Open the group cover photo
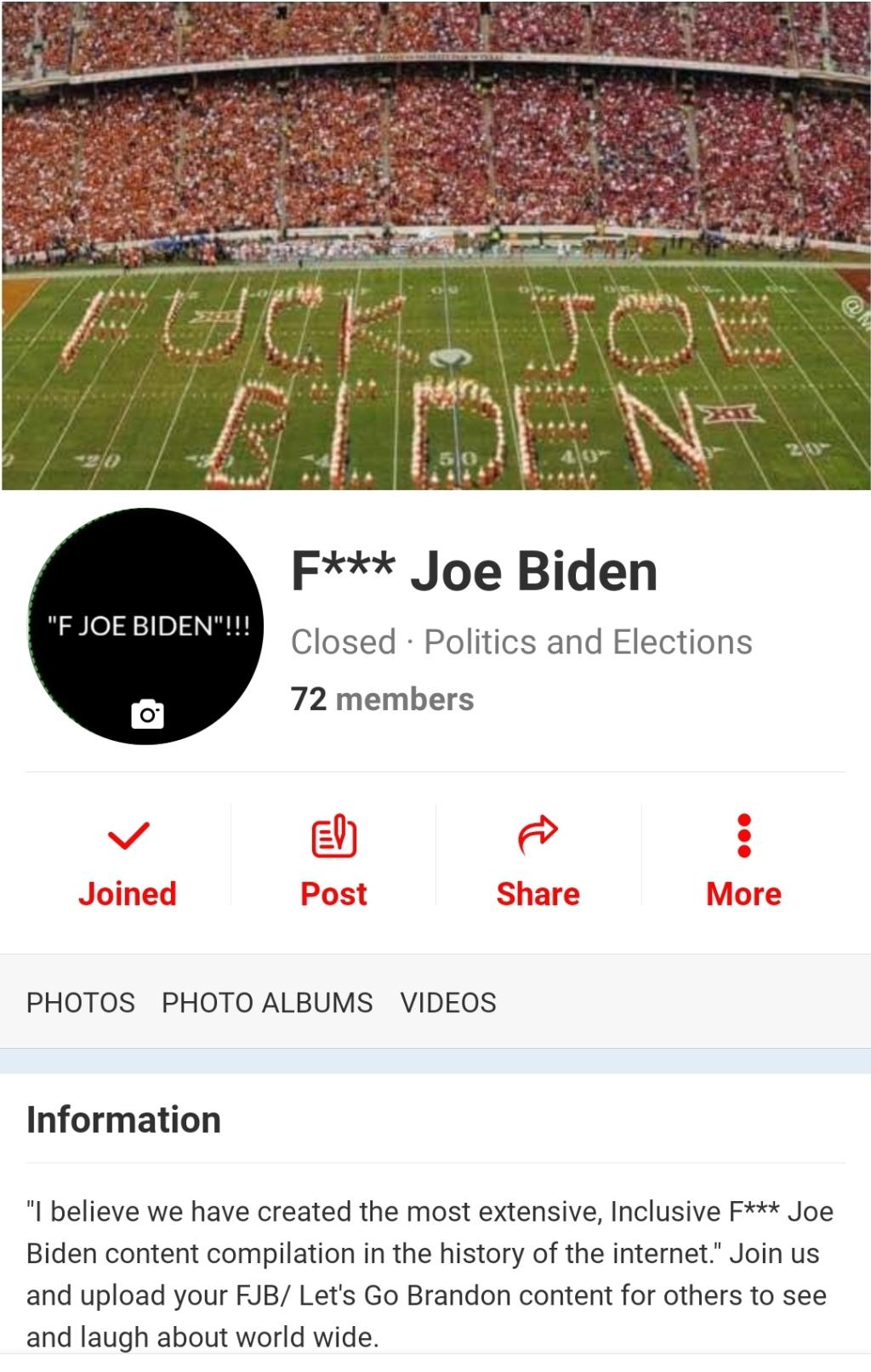The image size is (871, 1372). [x=435, y=245]
